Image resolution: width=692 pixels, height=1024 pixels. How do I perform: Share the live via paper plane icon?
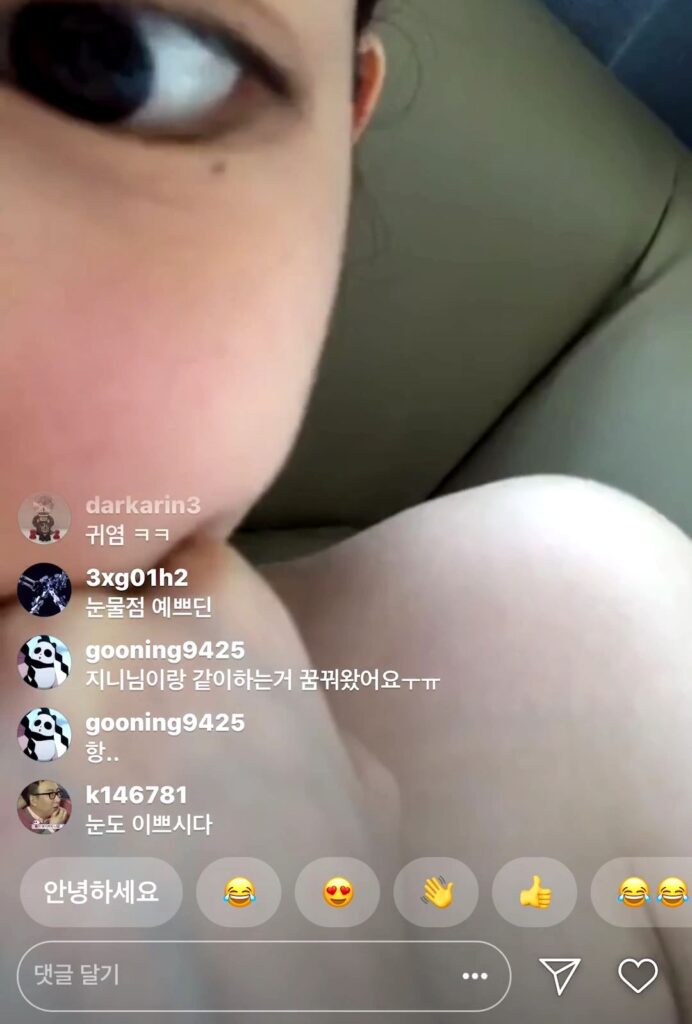click(x=560, y=975)
